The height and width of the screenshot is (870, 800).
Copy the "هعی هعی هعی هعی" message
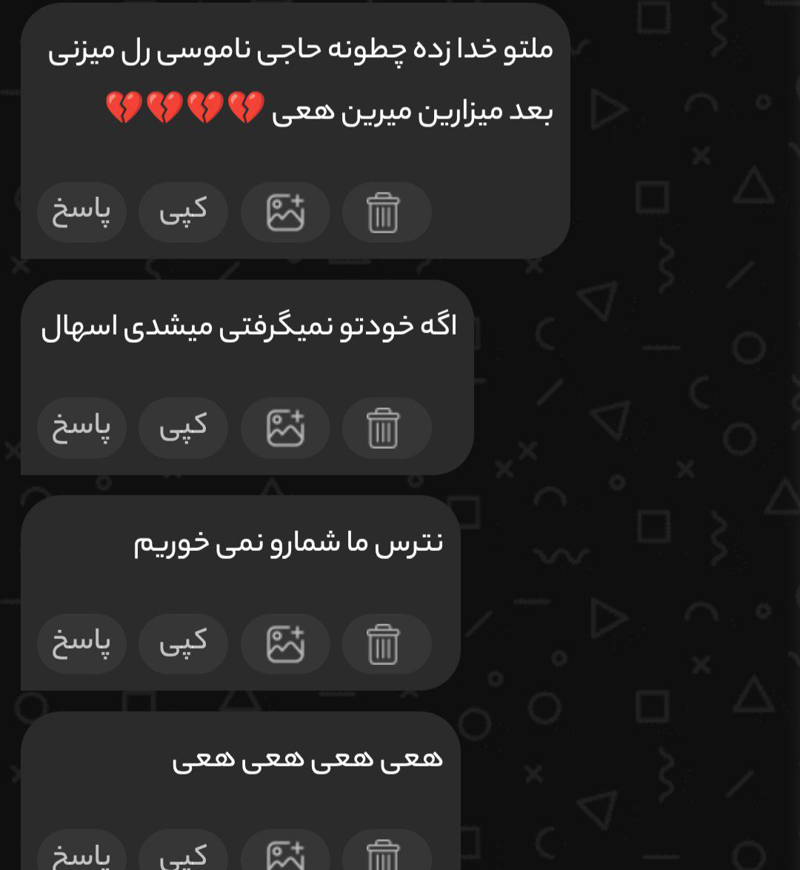click(183, 855)
